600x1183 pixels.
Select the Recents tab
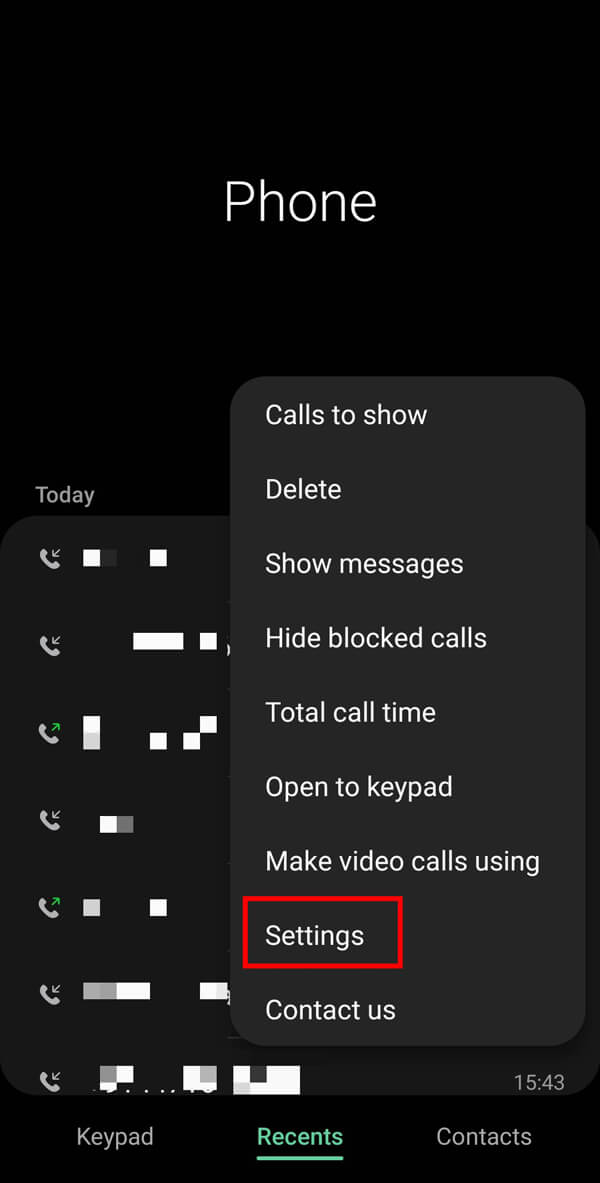tap(300, 1137)
